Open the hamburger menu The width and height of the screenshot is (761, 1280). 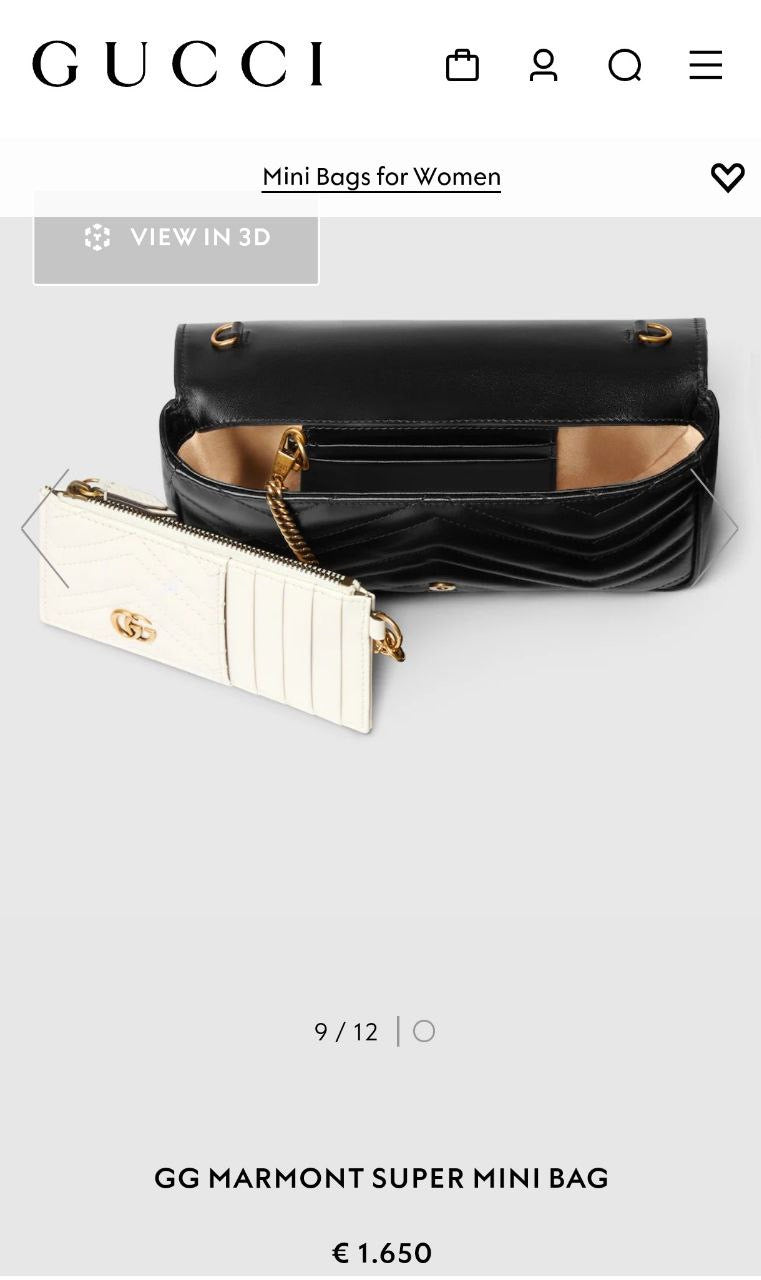pyautogui.click(x=705, y=65)
